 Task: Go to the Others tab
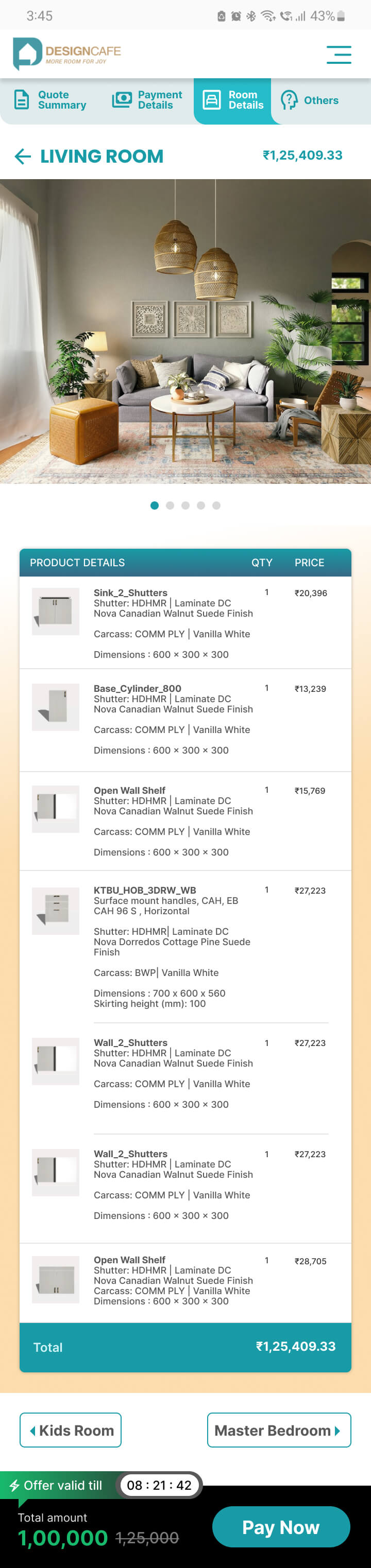(x=310, y=100)
